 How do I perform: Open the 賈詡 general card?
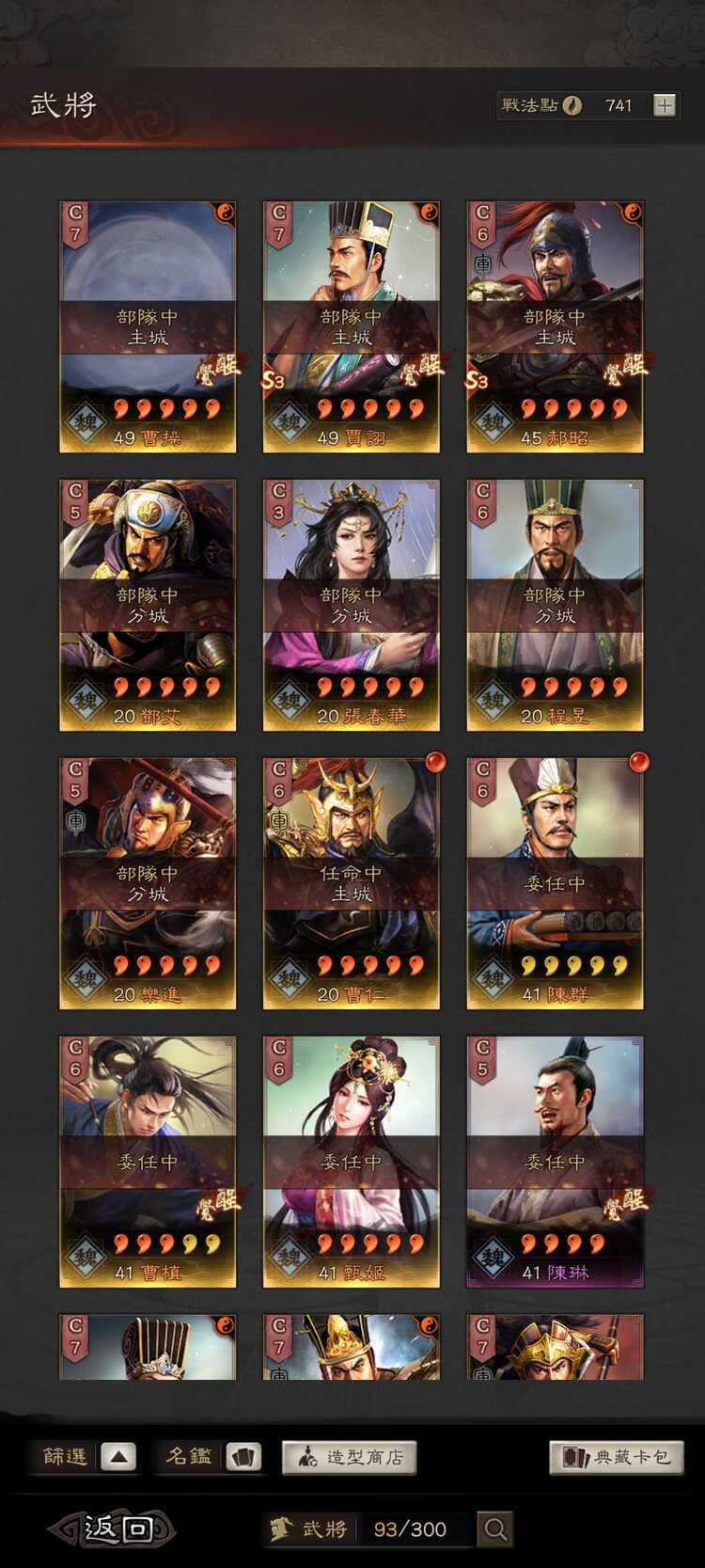[351, 326]
